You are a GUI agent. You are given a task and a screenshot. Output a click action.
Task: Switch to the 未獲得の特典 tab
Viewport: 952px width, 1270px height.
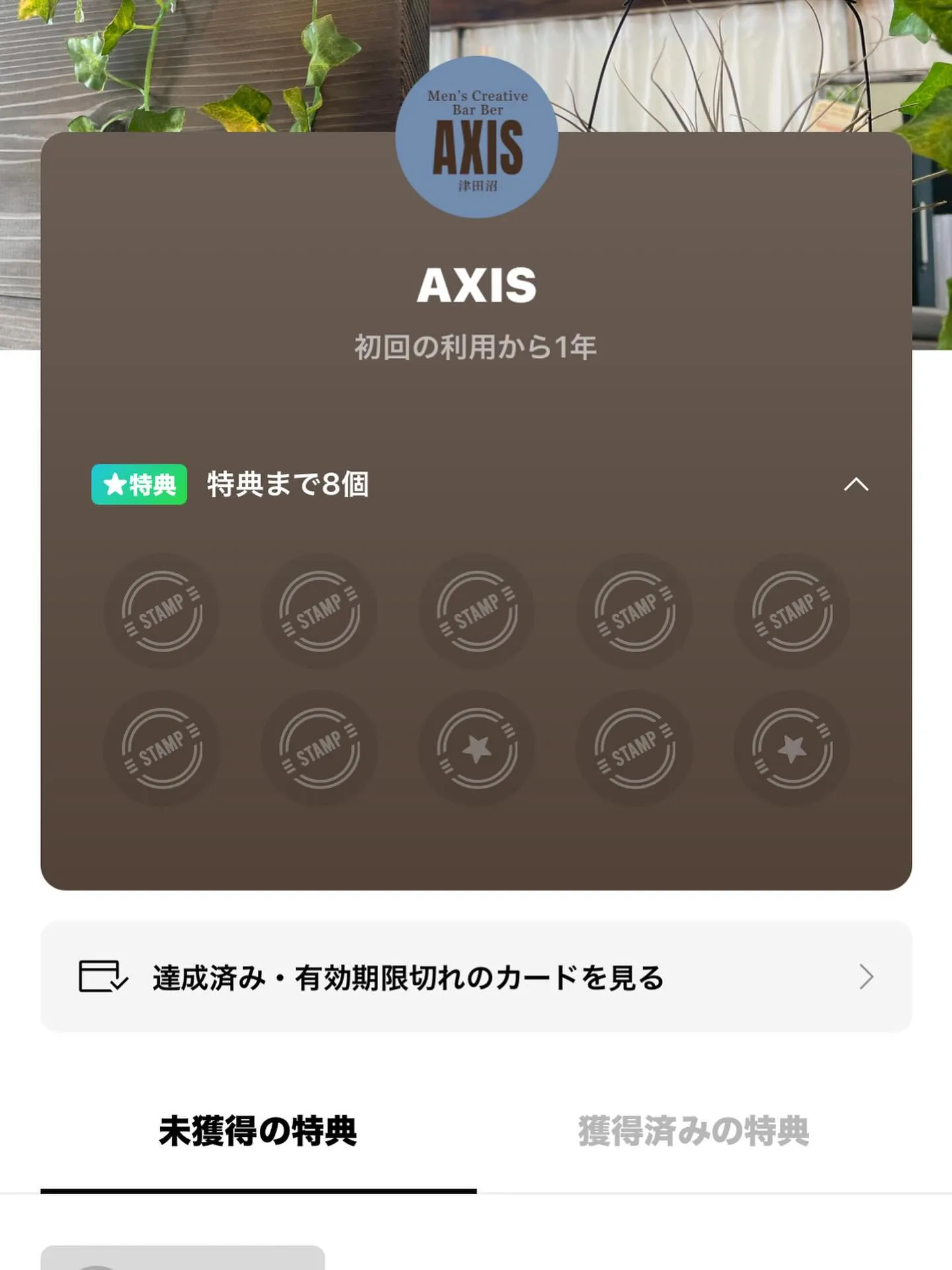click(258, 1131)
